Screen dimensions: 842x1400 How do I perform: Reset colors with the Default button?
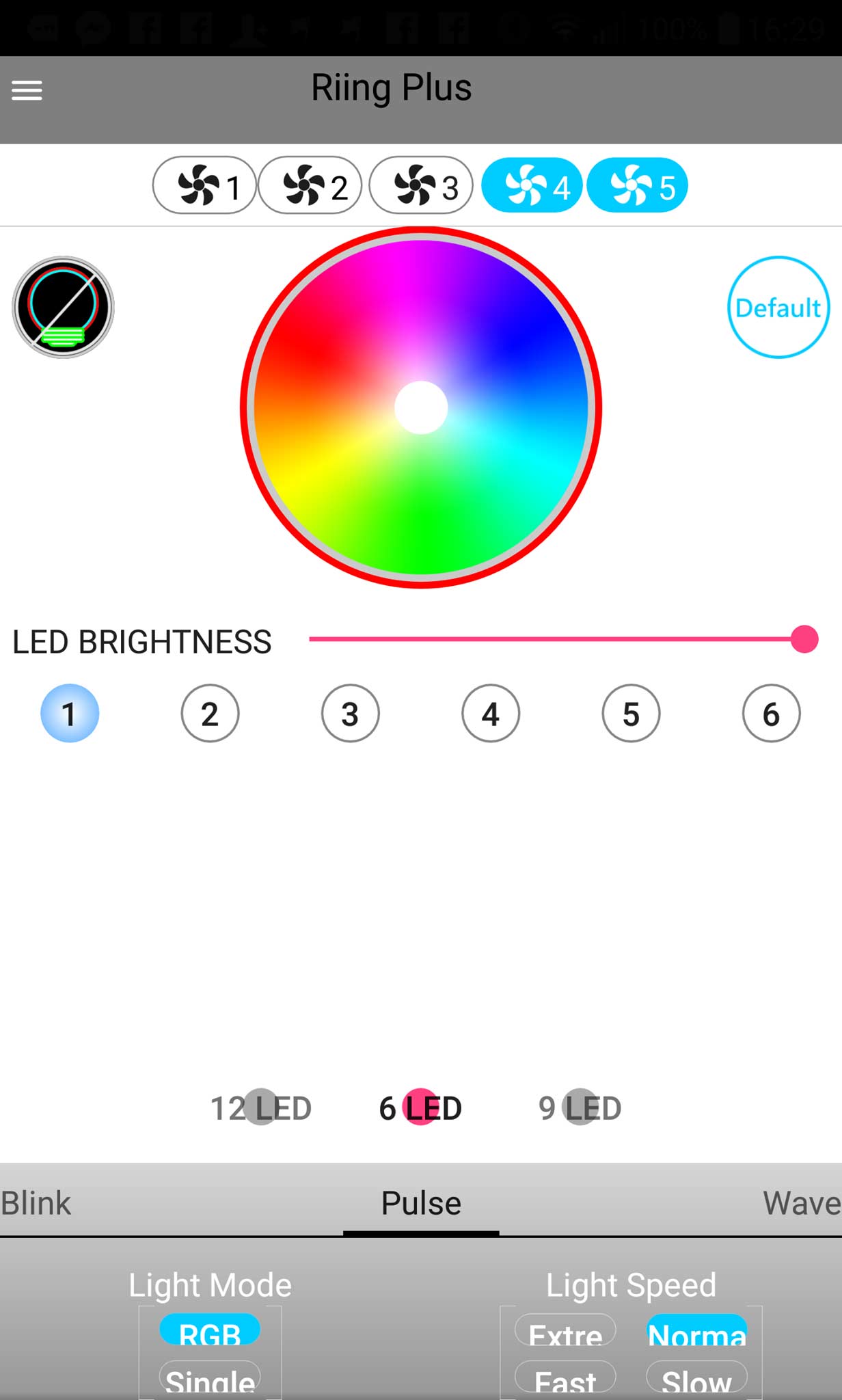point(778,307)
